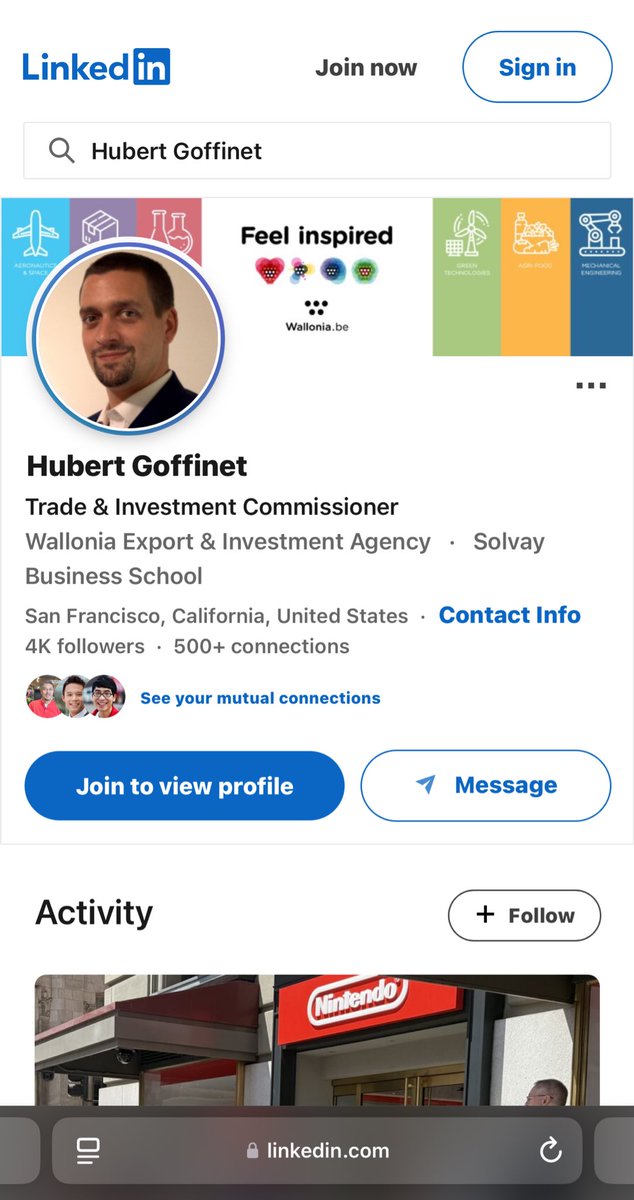Tap Join to view profile
634x1200 pixels.
click(184, 786)
